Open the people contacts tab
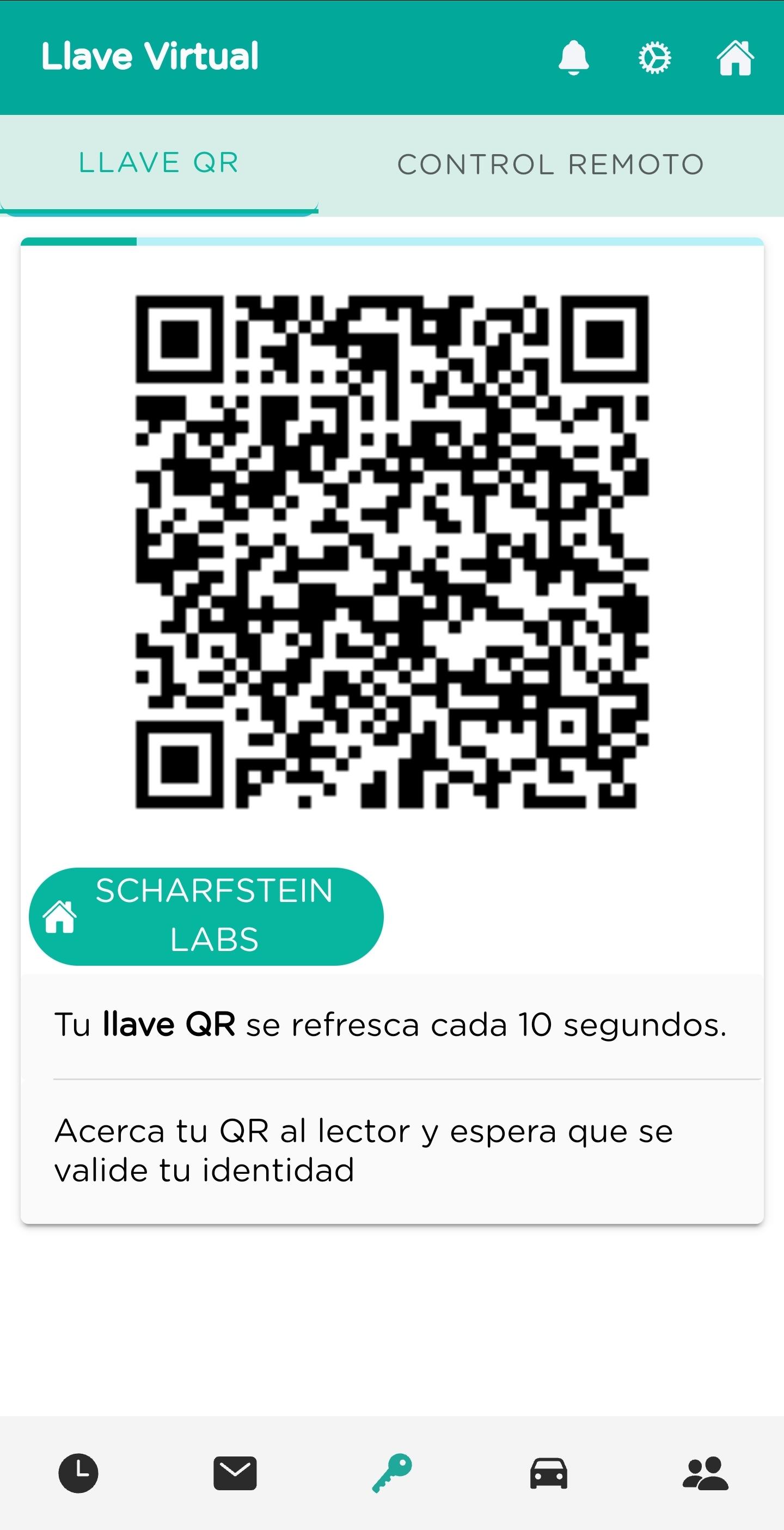This screenshot has height=1530, width=784. point(705,1473)
